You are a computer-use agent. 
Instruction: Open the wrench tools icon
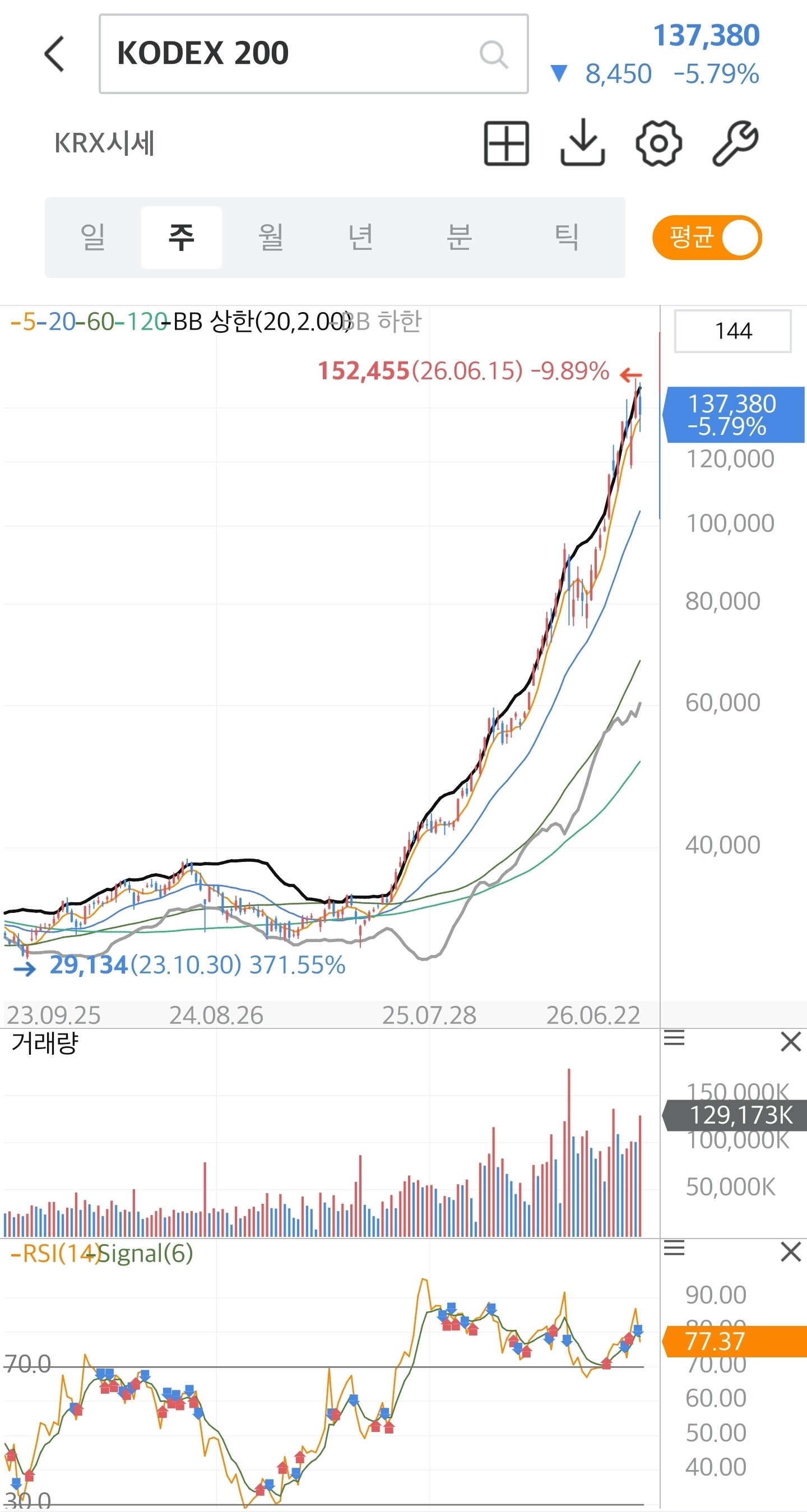pyautogui.click(x=735, y=143)
